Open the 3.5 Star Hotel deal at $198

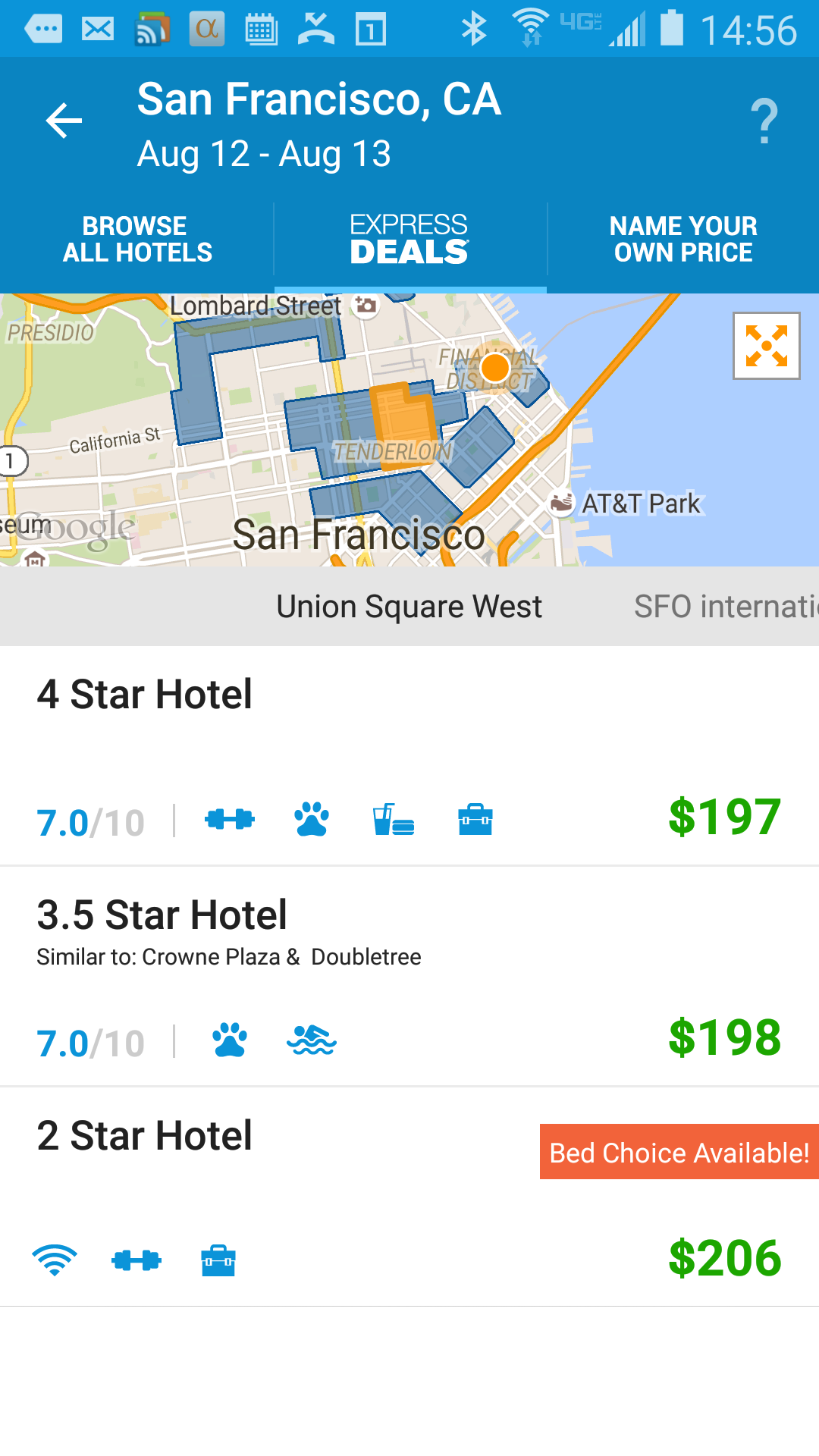click(409, 977)
